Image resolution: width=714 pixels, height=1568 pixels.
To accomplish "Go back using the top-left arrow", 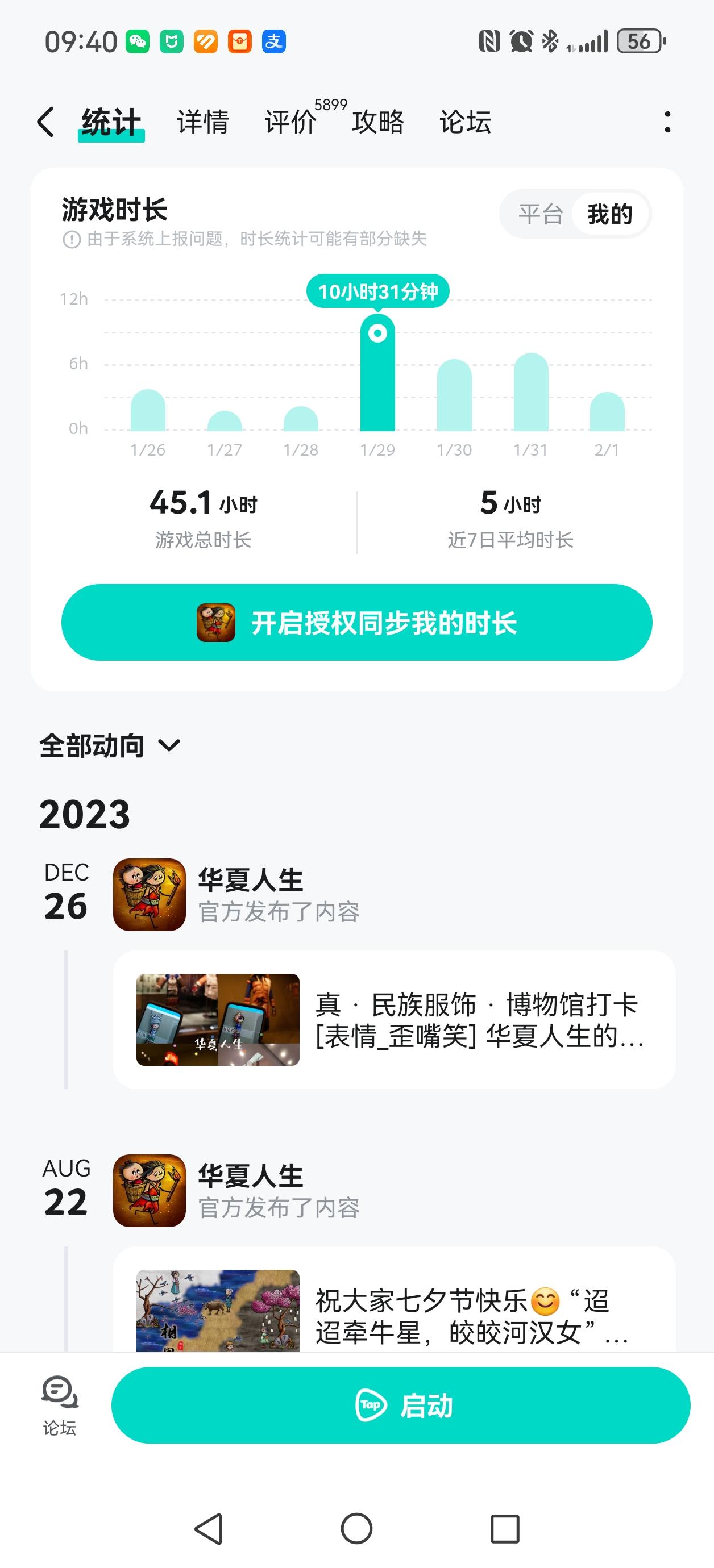I will 45,122.
